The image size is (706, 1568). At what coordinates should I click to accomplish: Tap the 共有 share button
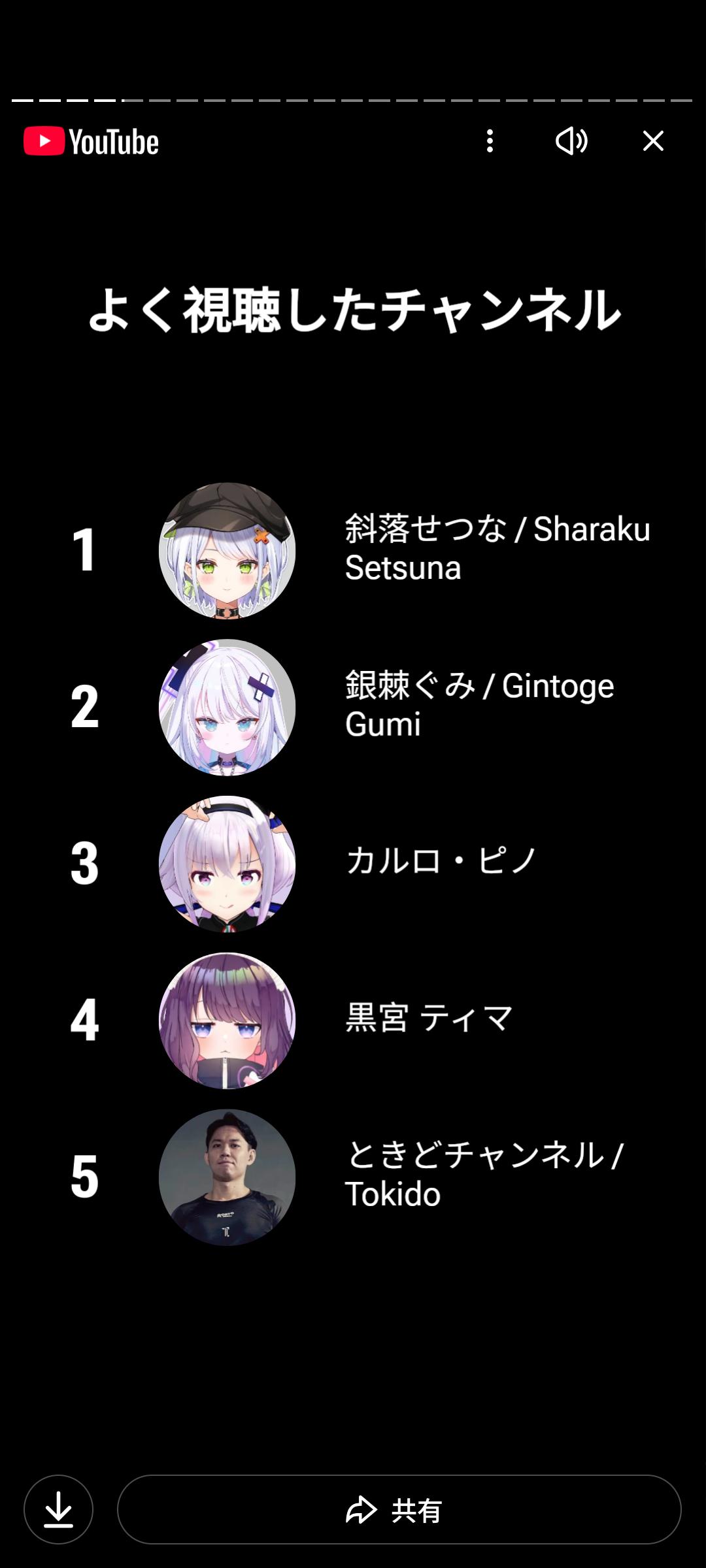[399, 1510]
